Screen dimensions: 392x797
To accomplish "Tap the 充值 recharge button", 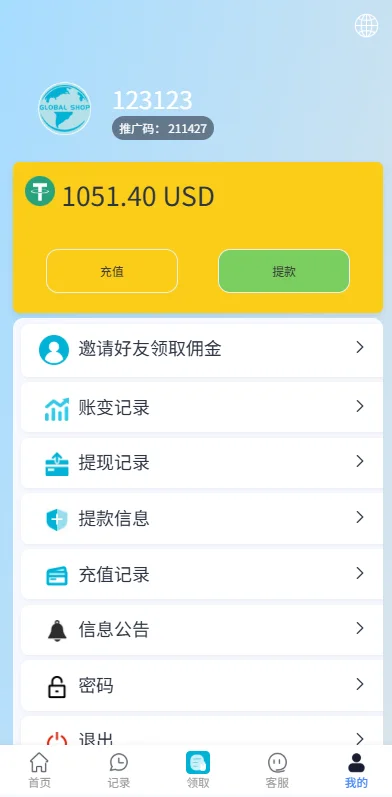I will click(x=112, y=271).
